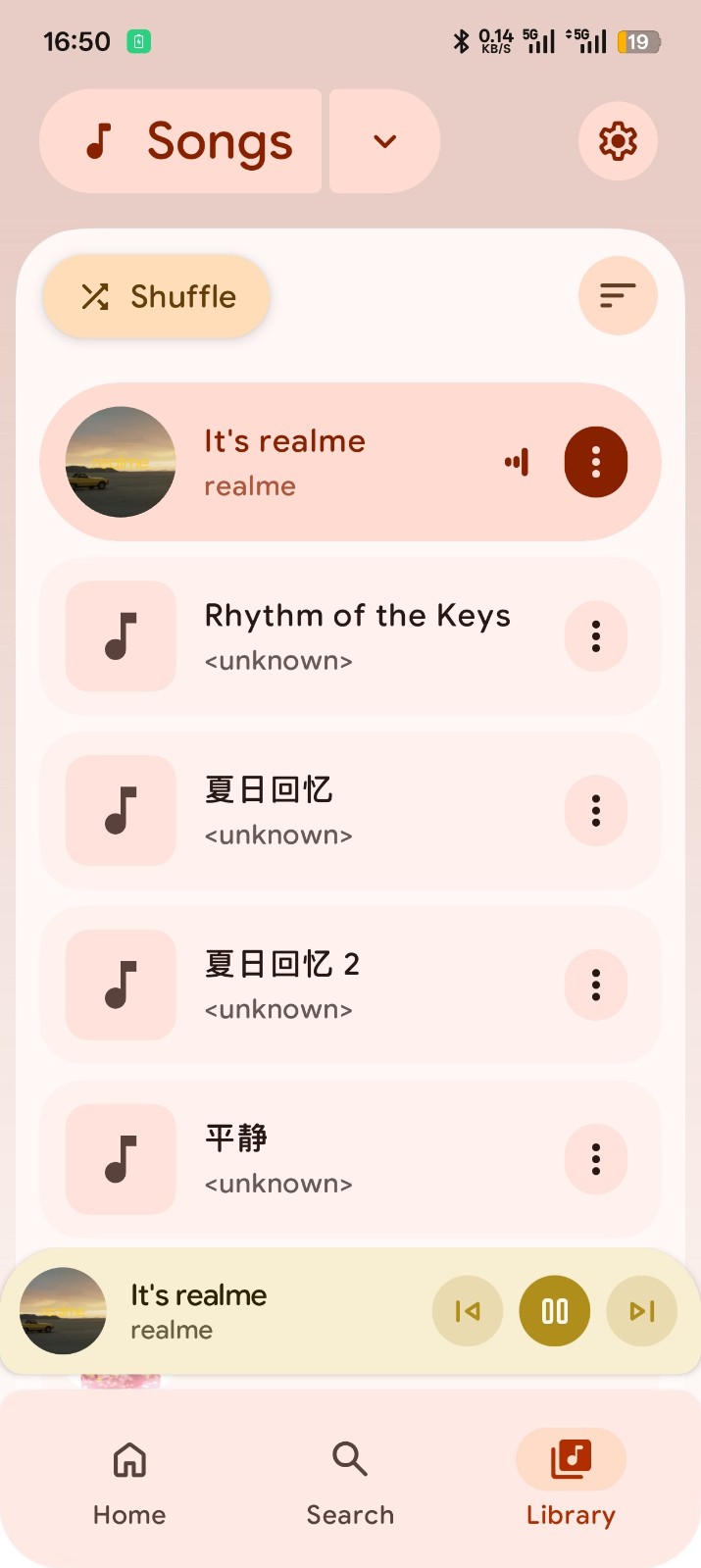This screenshot has width=701, height=1568.
Task: Skip to the next track
Action: coord(641,1311)
